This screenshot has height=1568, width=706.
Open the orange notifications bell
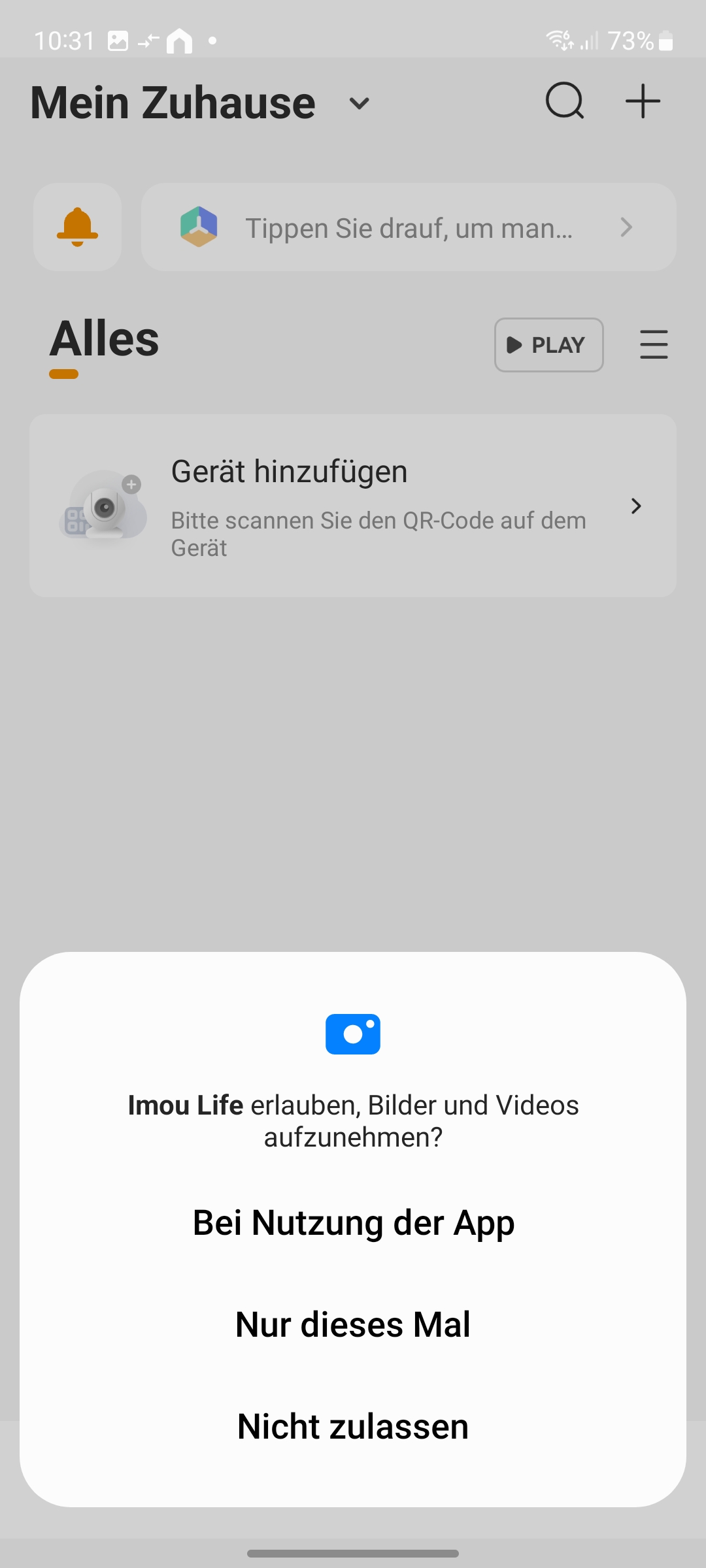[x=77, y=227]
